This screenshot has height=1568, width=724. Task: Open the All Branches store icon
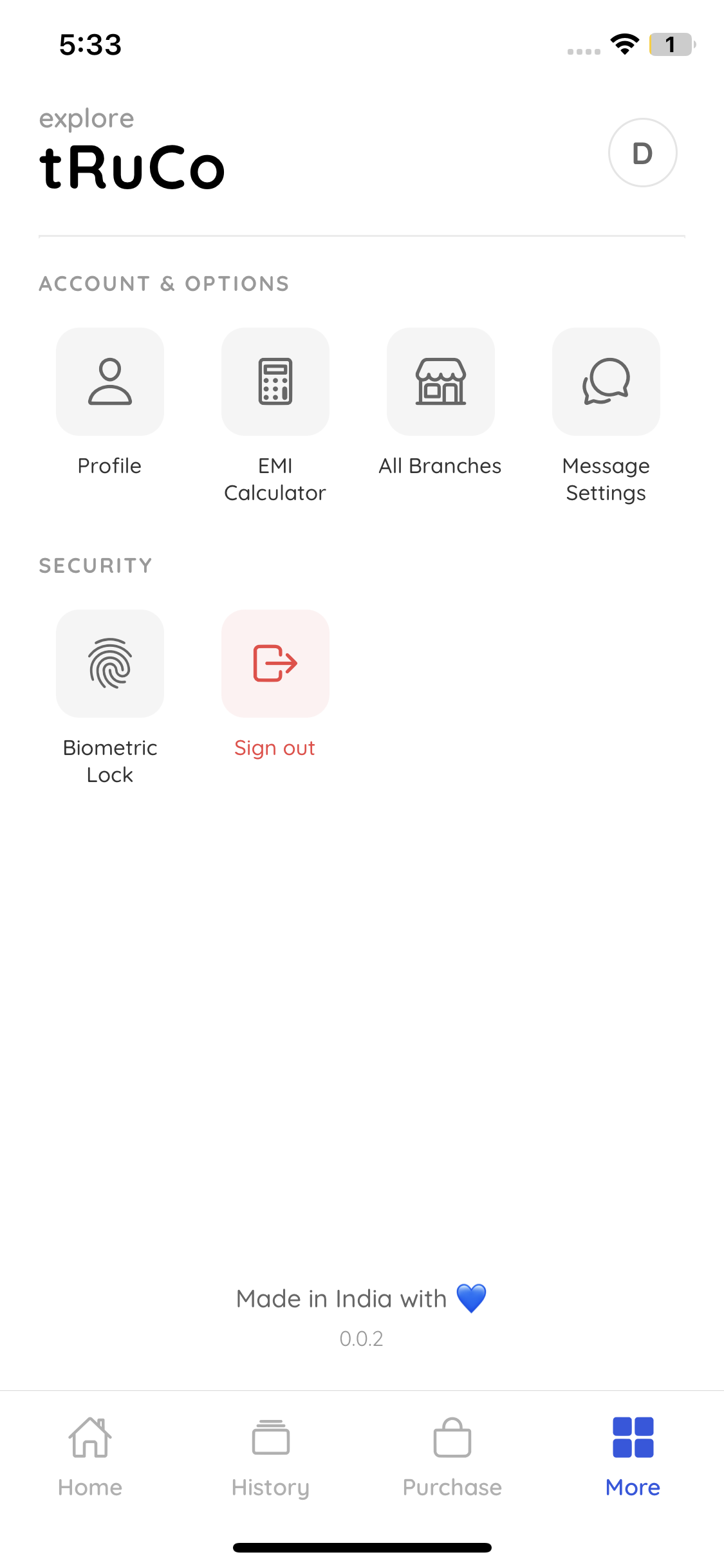440,381
